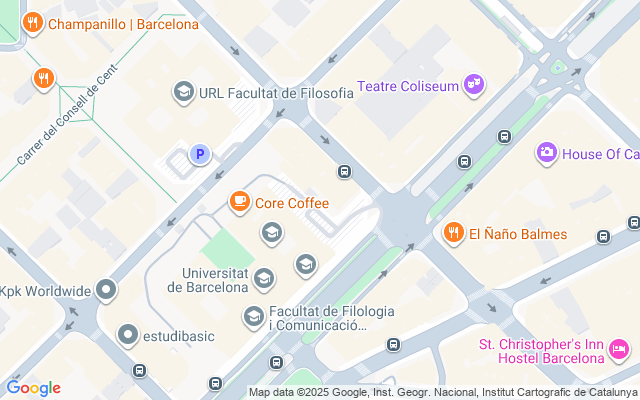The width and height of the screenshot is (640, 400).
Task: Select the El Ñaño Balmes restaurant marker
Action: pyautogui.click(x=453, y=234)
